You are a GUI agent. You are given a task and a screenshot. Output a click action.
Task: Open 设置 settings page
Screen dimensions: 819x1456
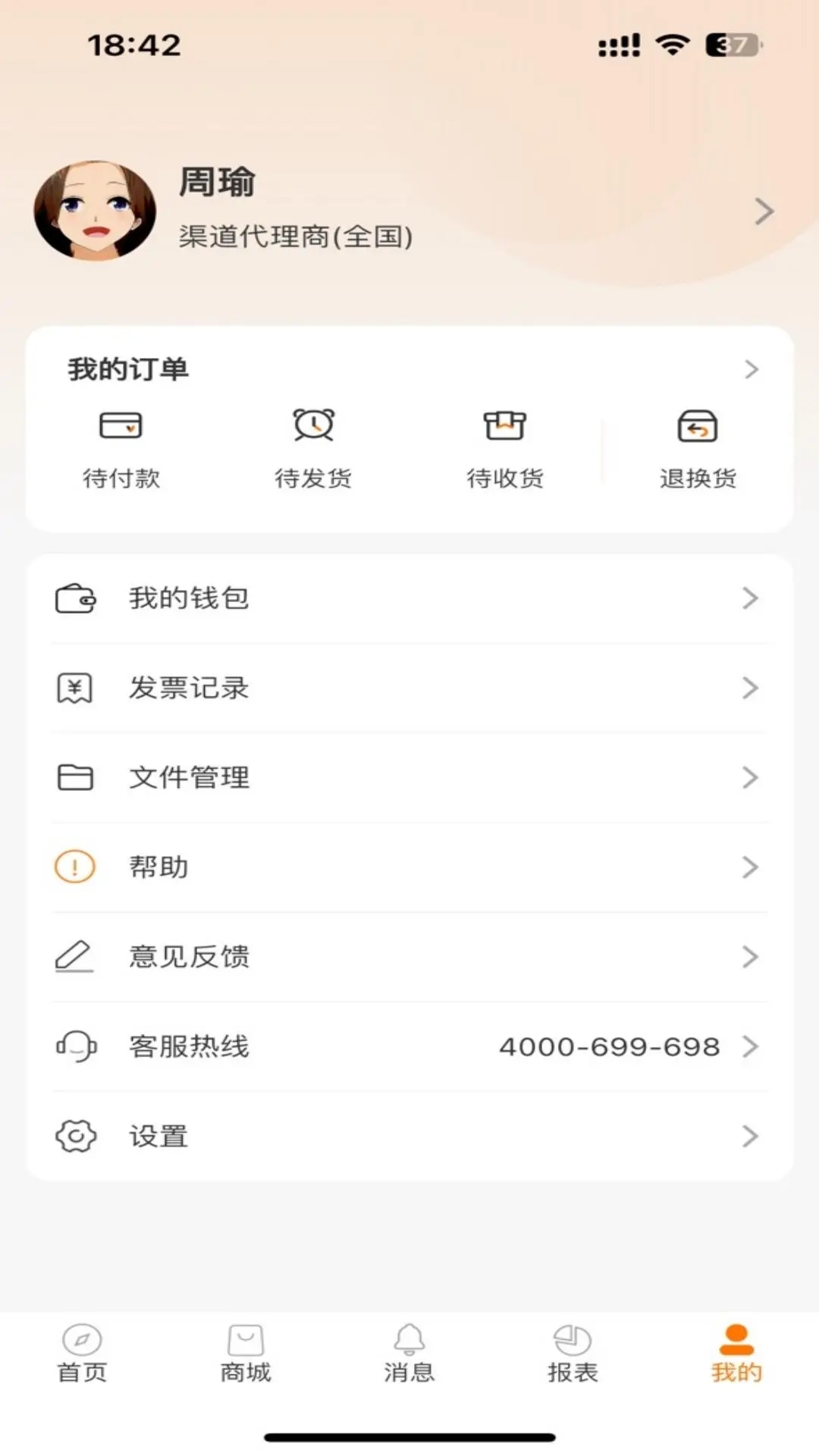point(409,1136)
